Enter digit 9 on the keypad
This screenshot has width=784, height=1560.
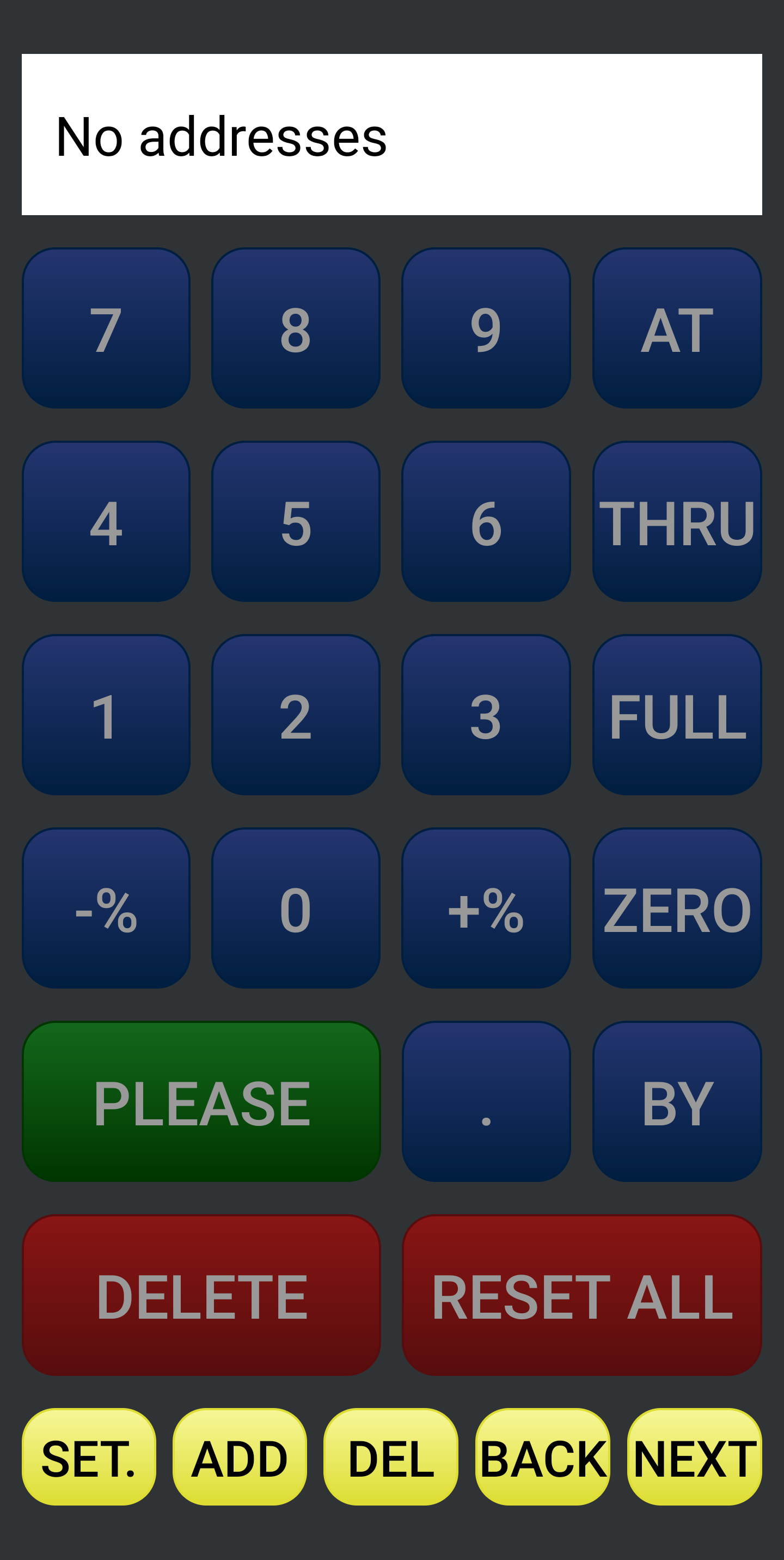486,328
